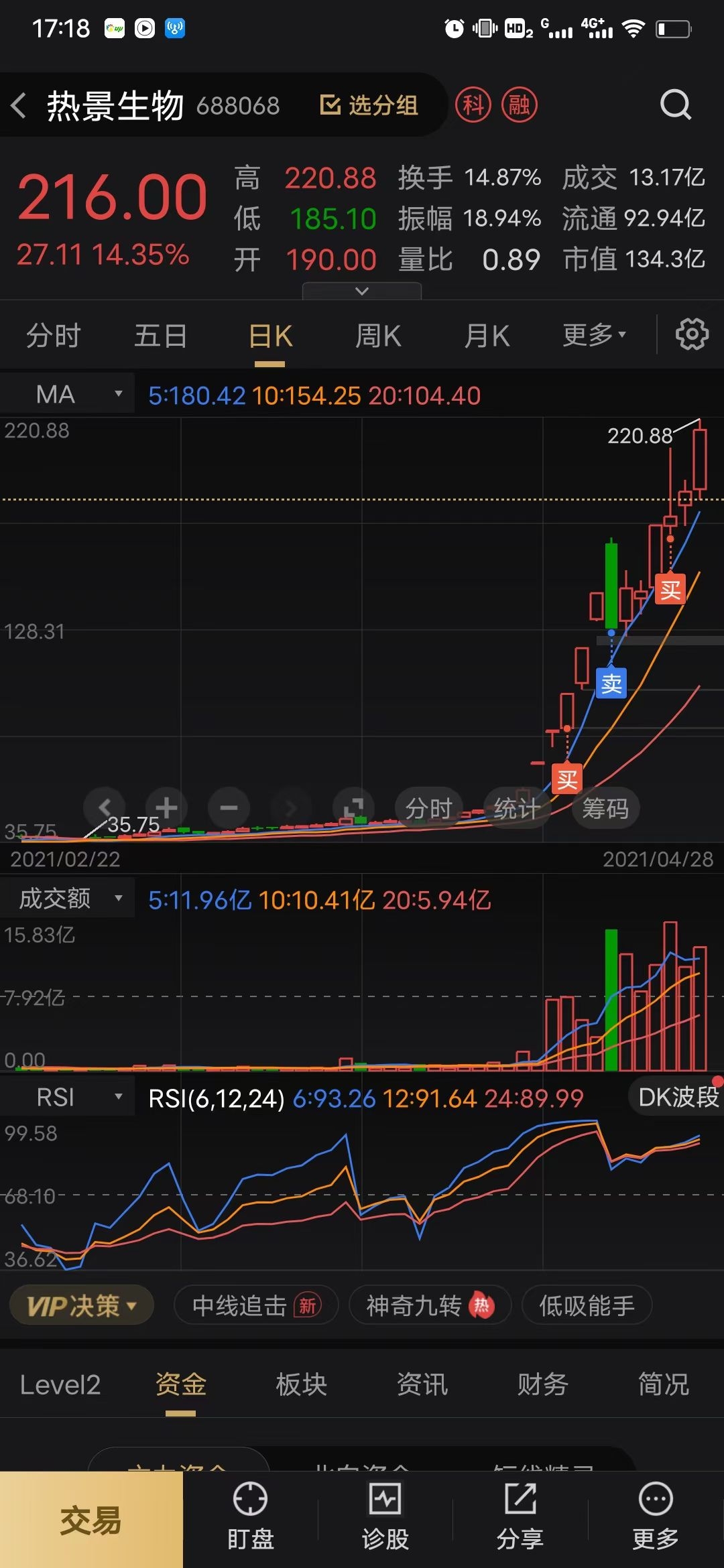Expand the quote details chevron
This screenshot has width=724, height=1568.
pyautogui.click(x=362, y=291)
